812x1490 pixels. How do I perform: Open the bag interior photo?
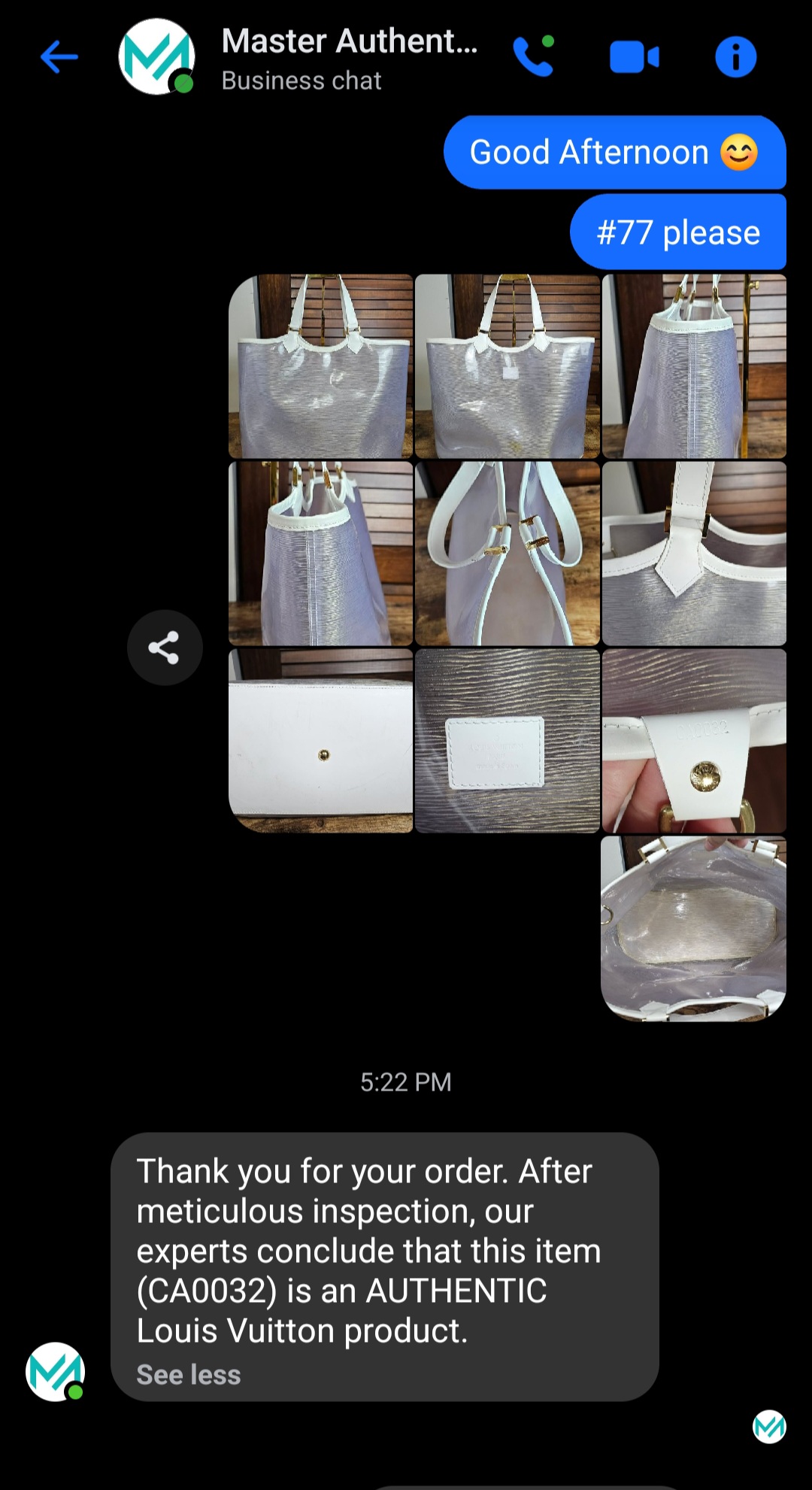coord(693,928)
